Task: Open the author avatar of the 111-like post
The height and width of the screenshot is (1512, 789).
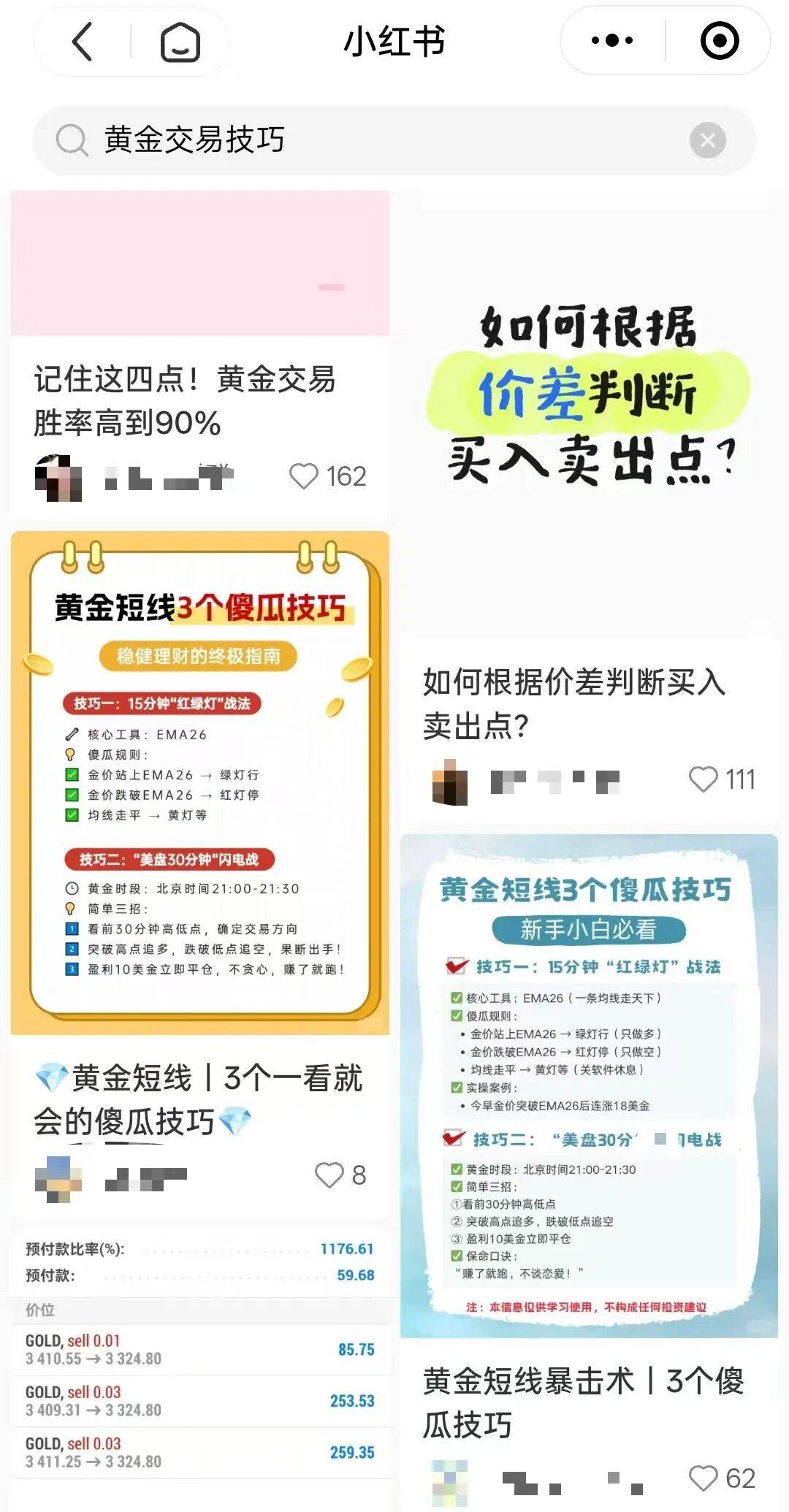Action: 450,782
